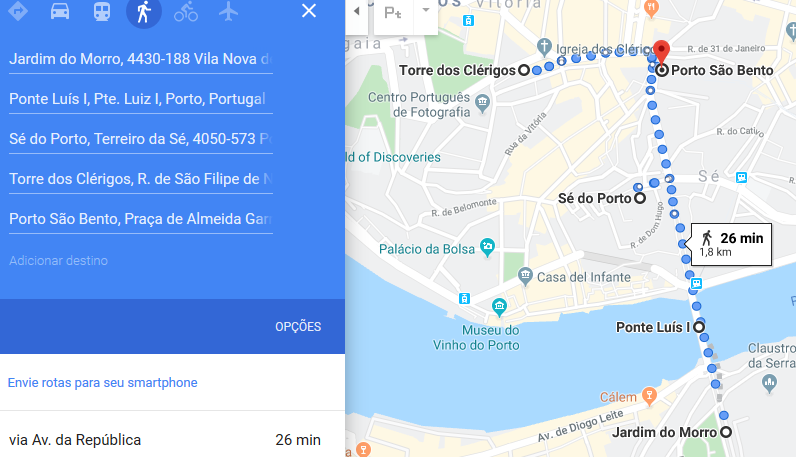This screenshot has width=796, height=457.
Task: Open Museu do Vinho do Porto marker
Action: click(499, 306)
